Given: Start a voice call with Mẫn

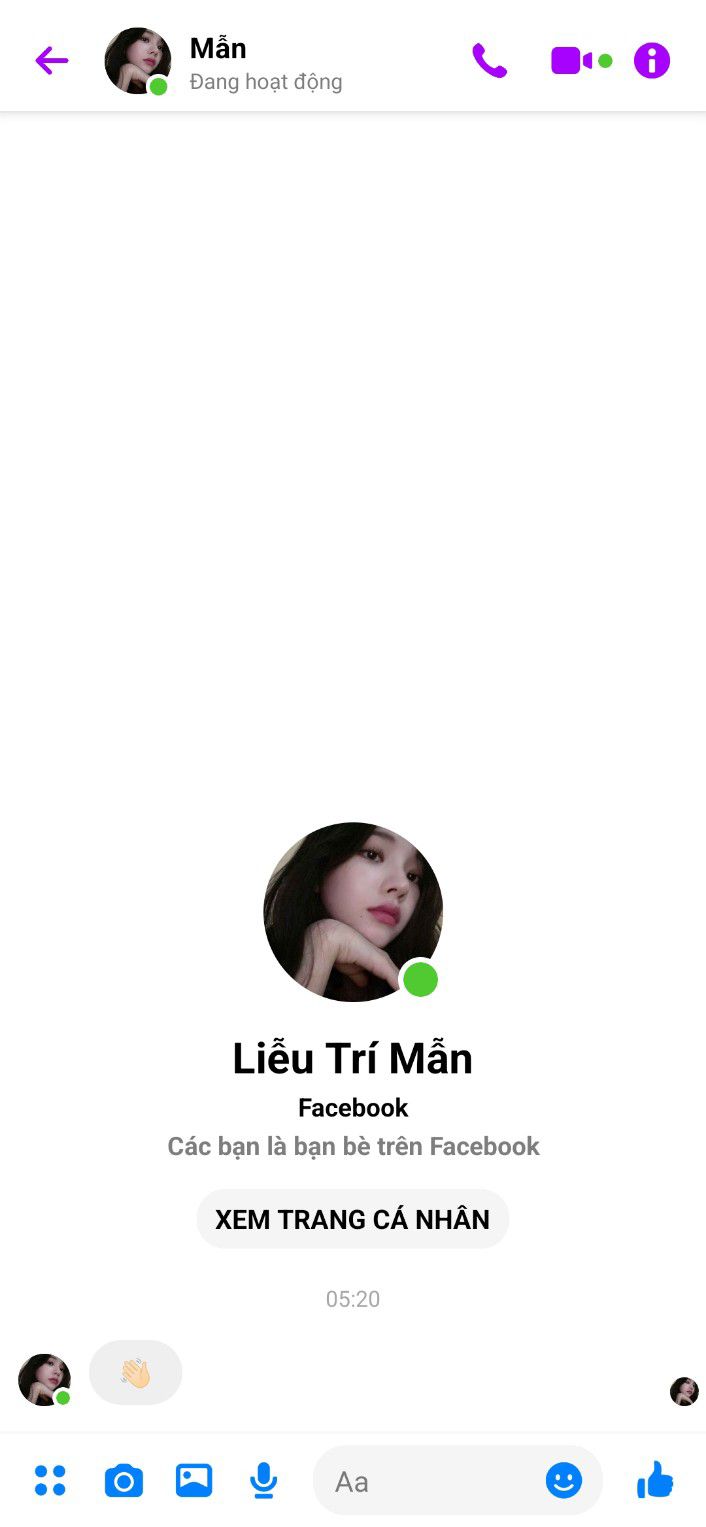Looking at the screenshot, I should coord(489,61).
